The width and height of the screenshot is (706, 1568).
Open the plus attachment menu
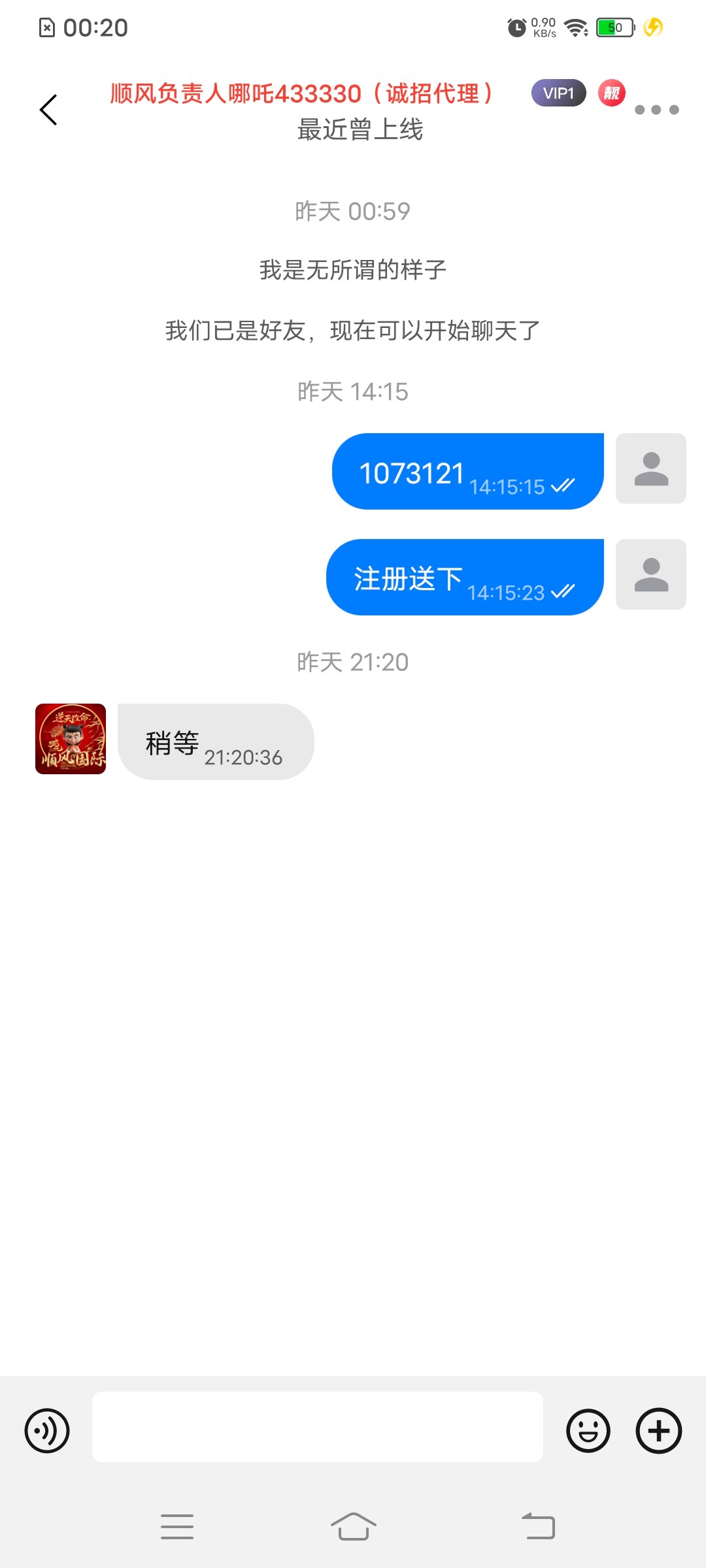(658, 1431)
